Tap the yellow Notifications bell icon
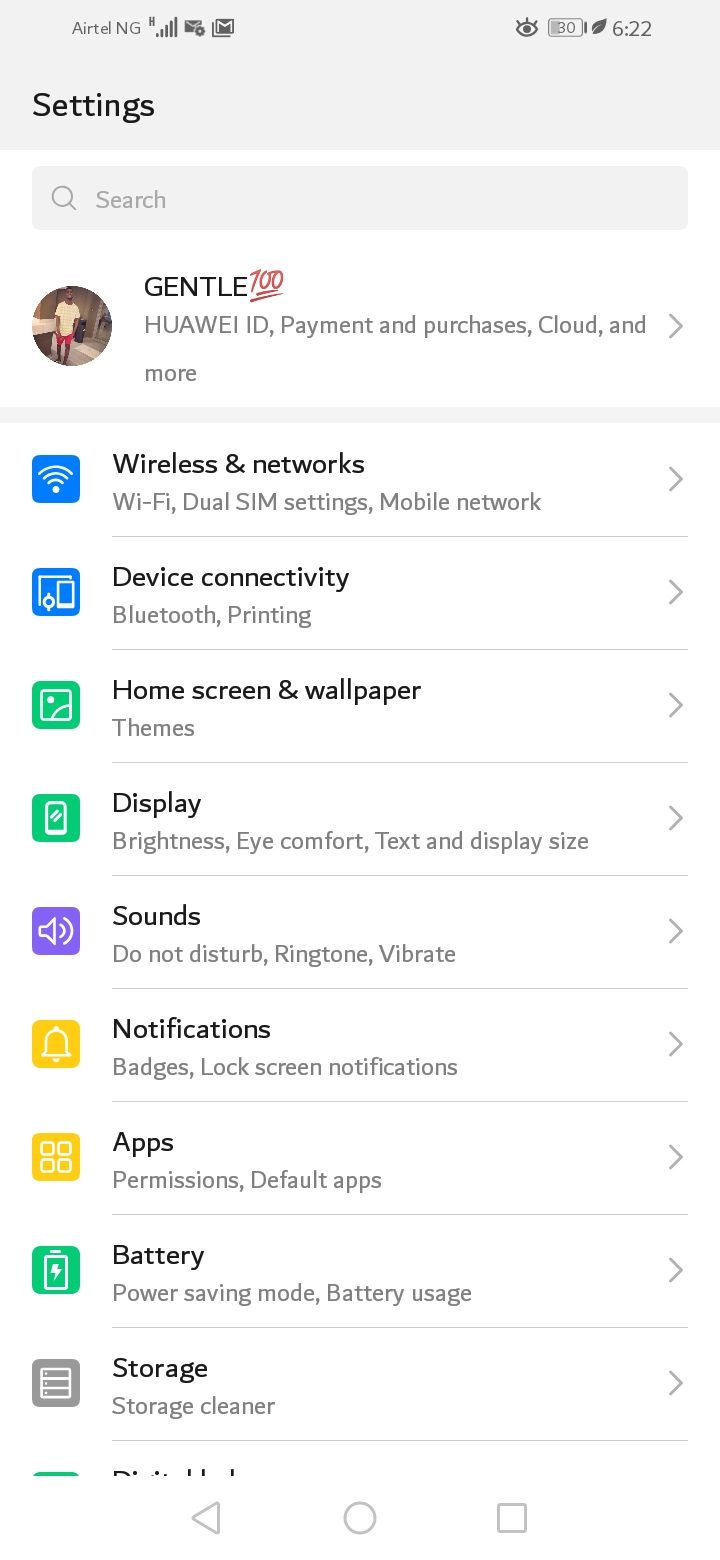720x1560 pixels. click(55, 1044)
